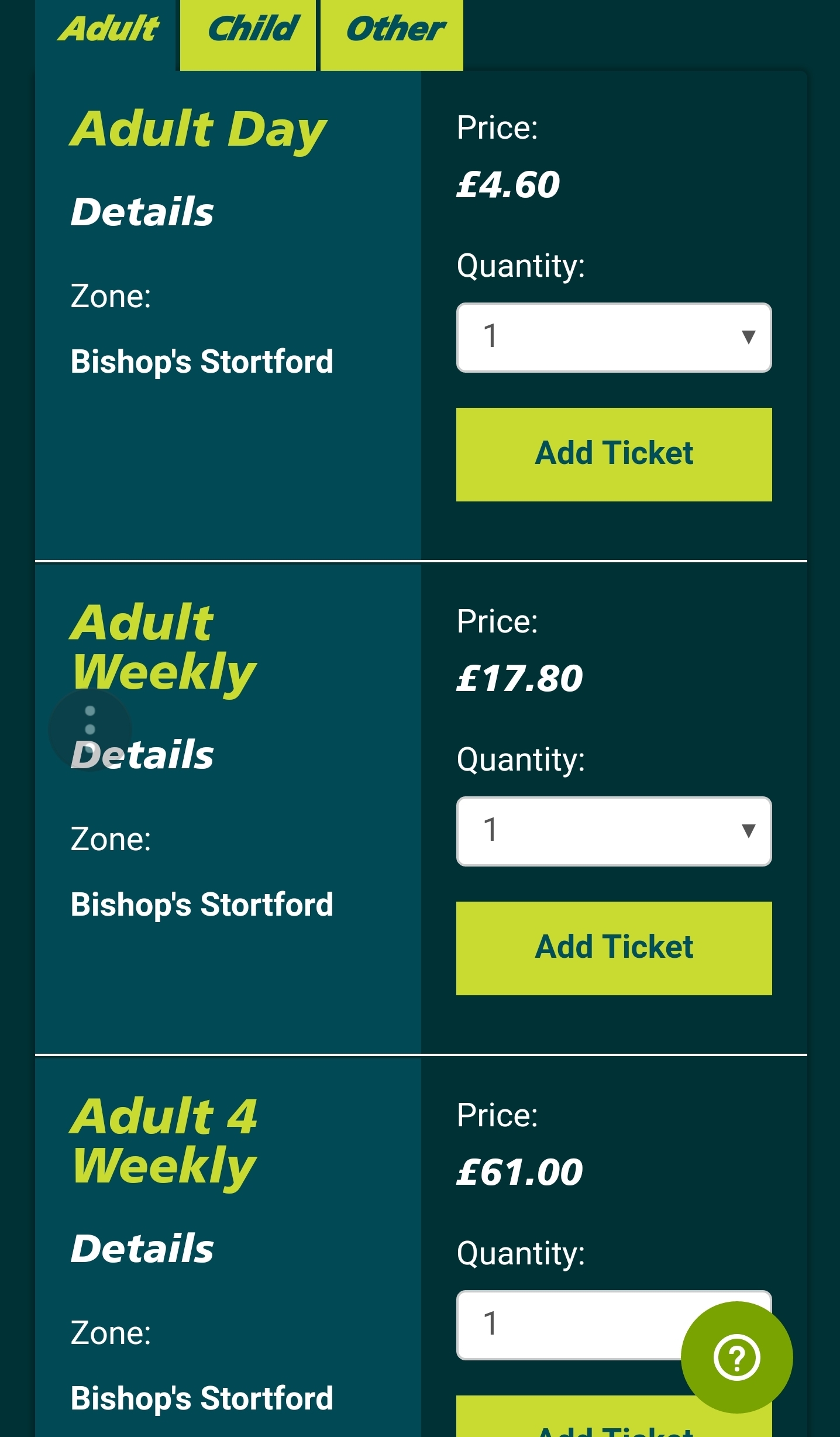The image size is (840, 1437).
Task: Open the help question mark button
Action: click(736, 1357)
